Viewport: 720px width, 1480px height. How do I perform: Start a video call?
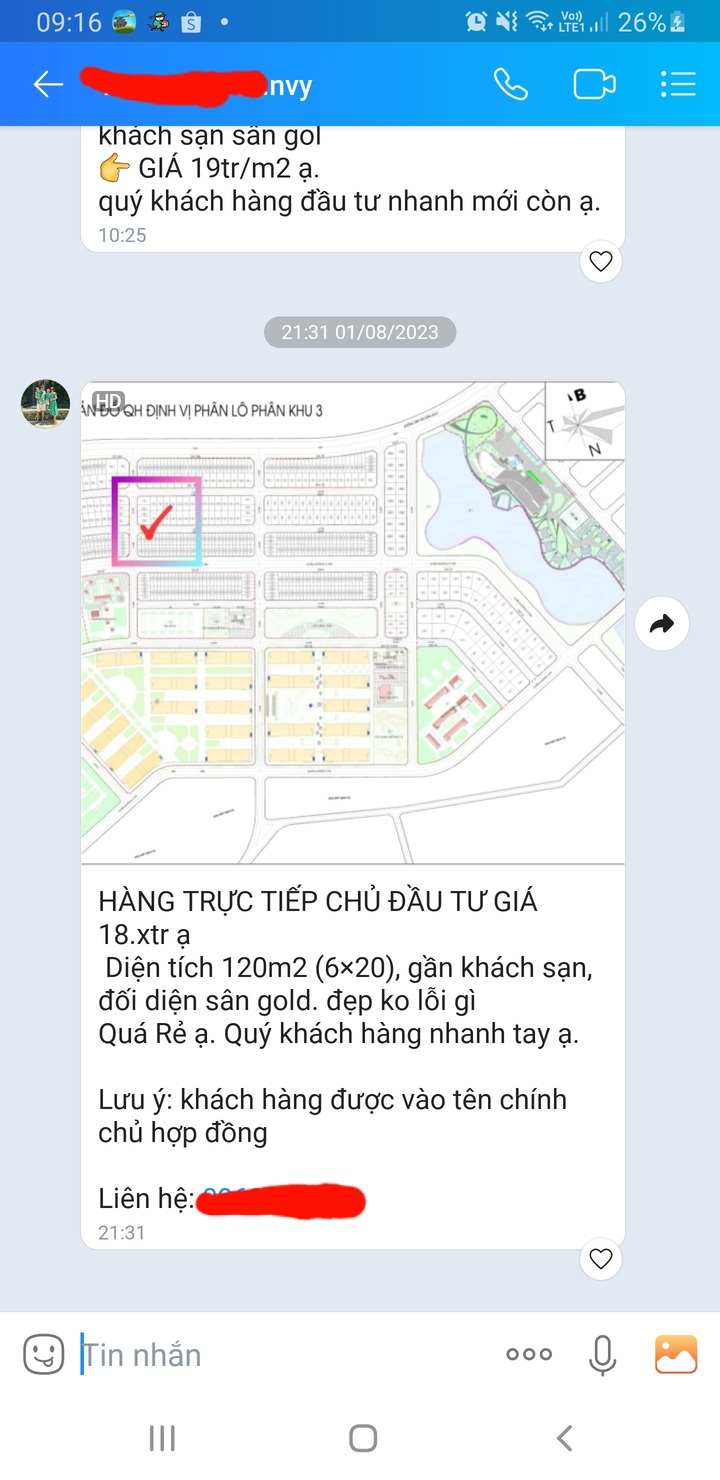(x=594, y=85)
